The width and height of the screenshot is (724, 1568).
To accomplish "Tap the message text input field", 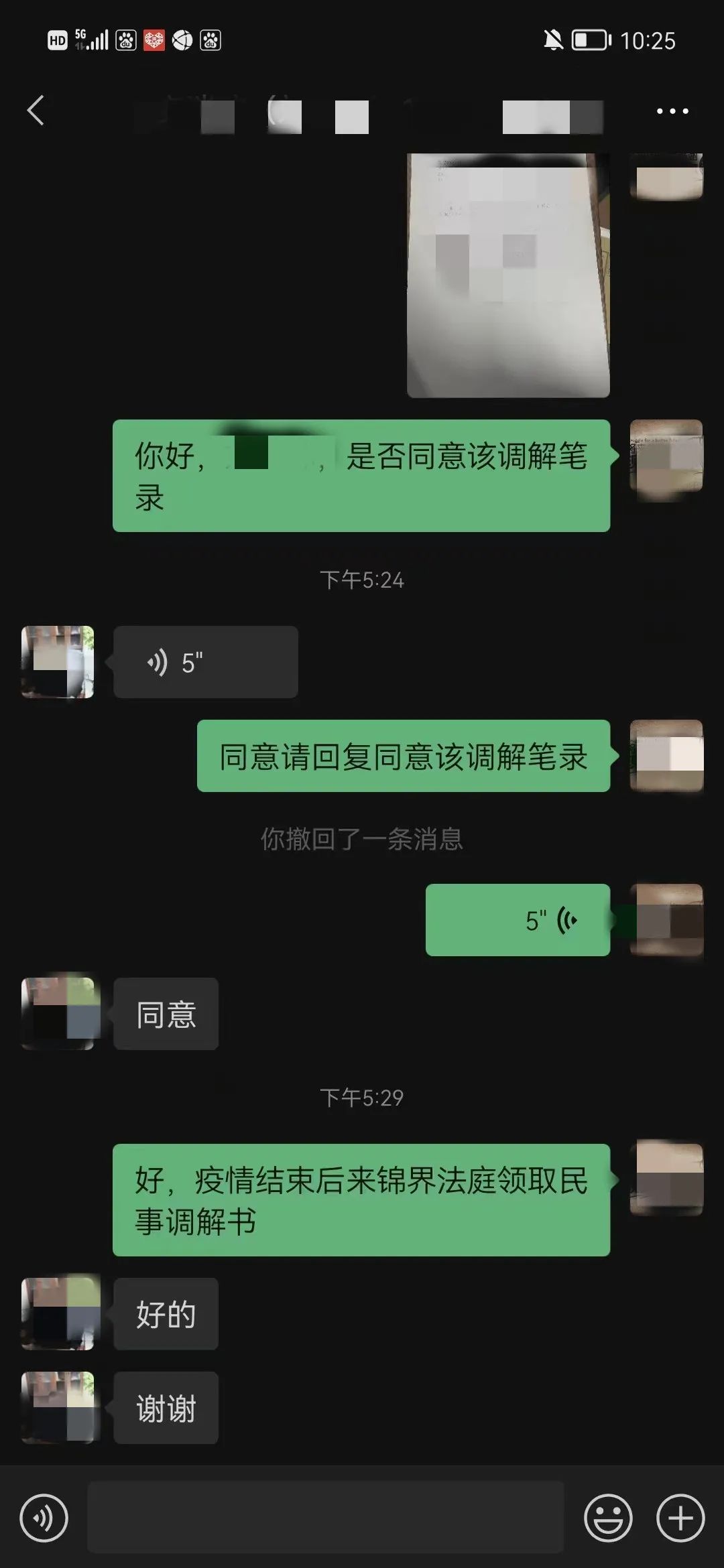I will pos(326,1518).
